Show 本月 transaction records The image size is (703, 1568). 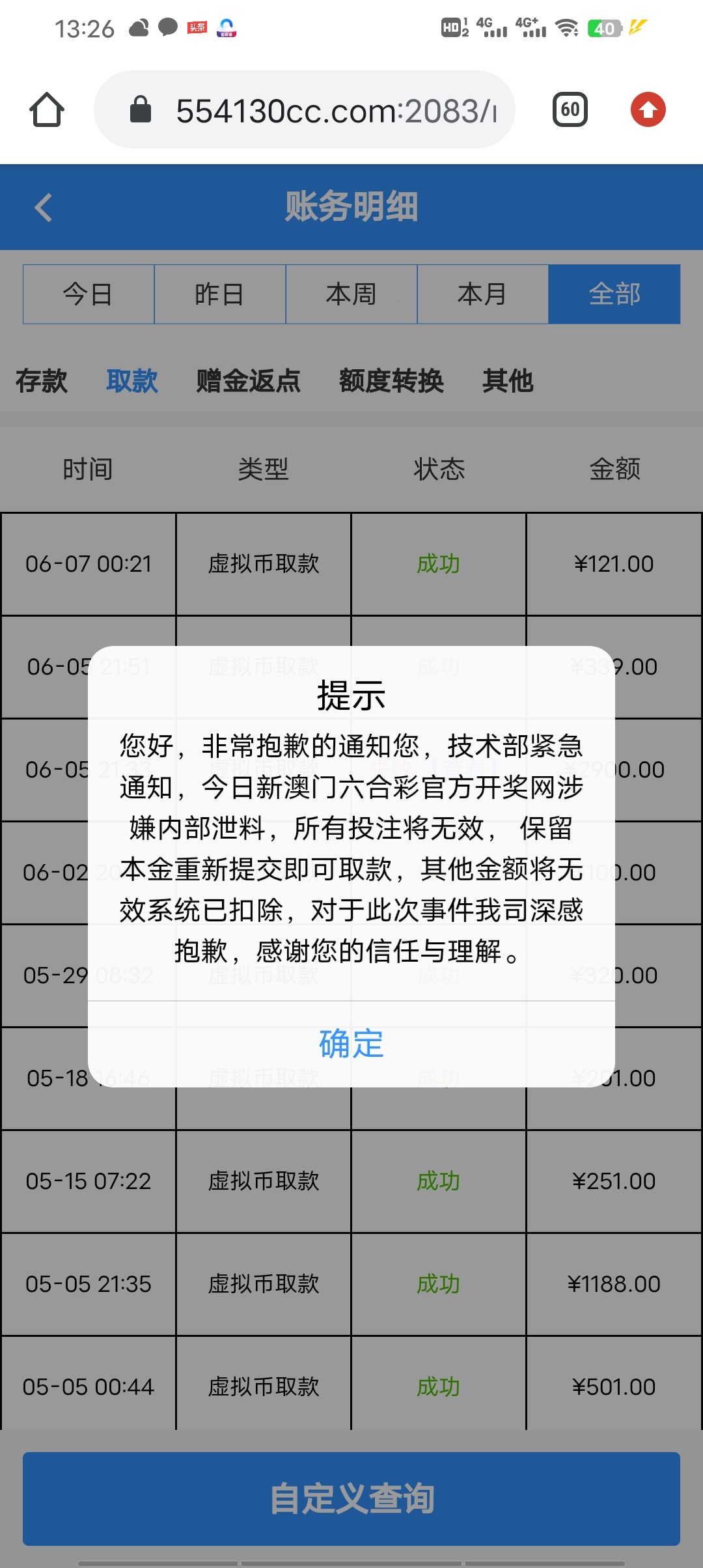coord(482,294)
